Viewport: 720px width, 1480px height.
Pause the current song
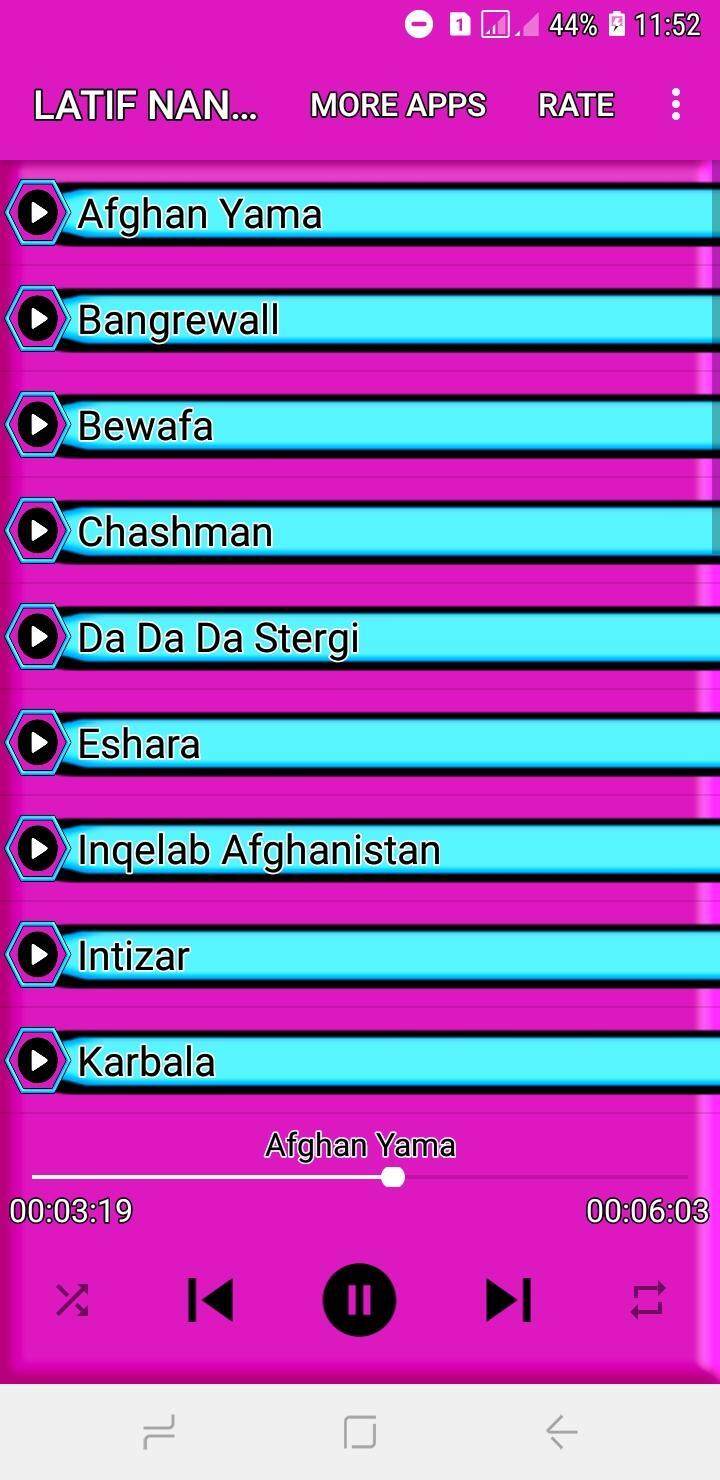click(359, 1300)
